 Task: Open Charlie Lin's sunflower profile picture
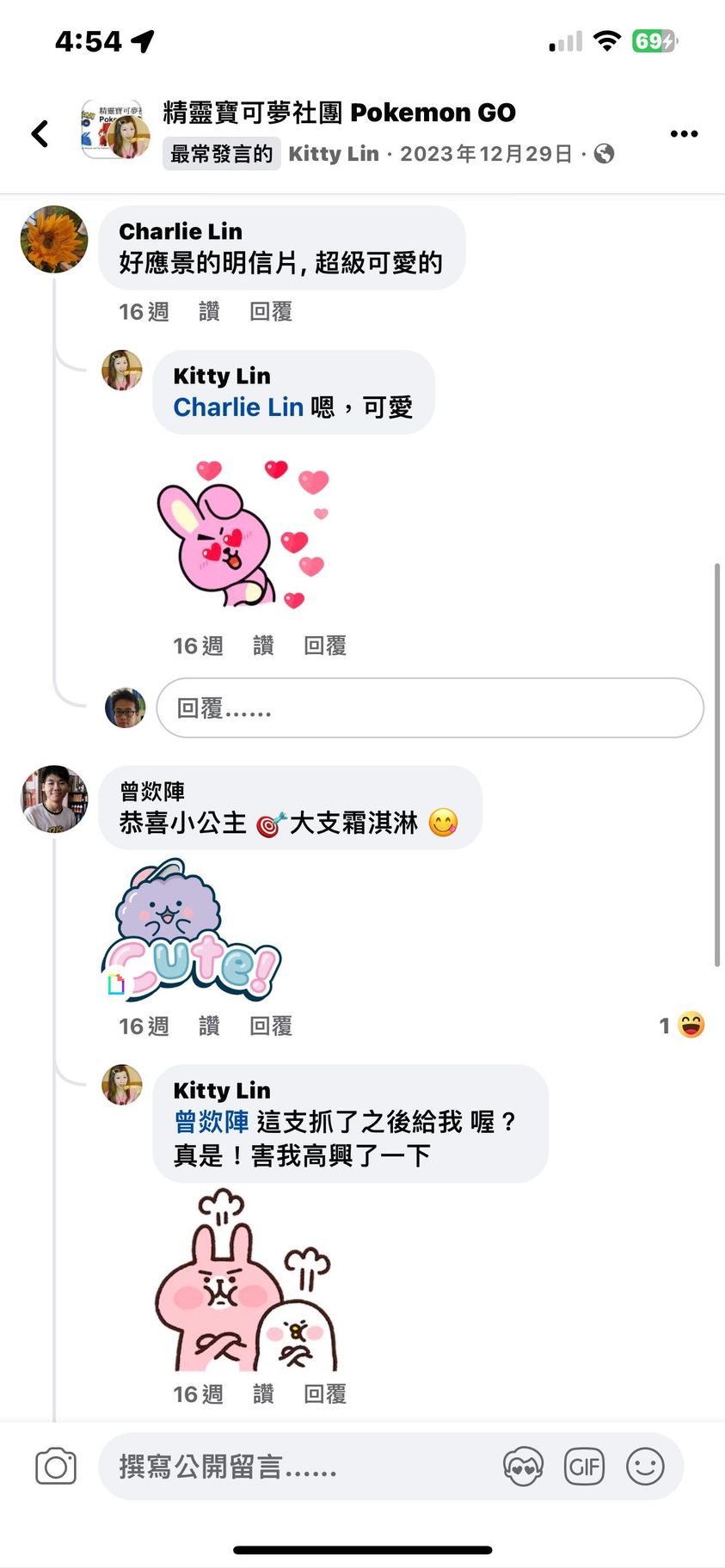click(x=54, y=239)
